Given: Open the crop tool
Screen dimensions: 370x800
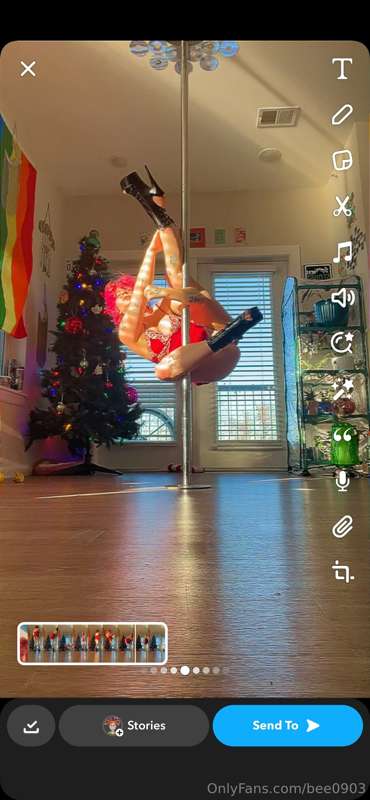Looking at the screenshot, I should click(342, 571).
